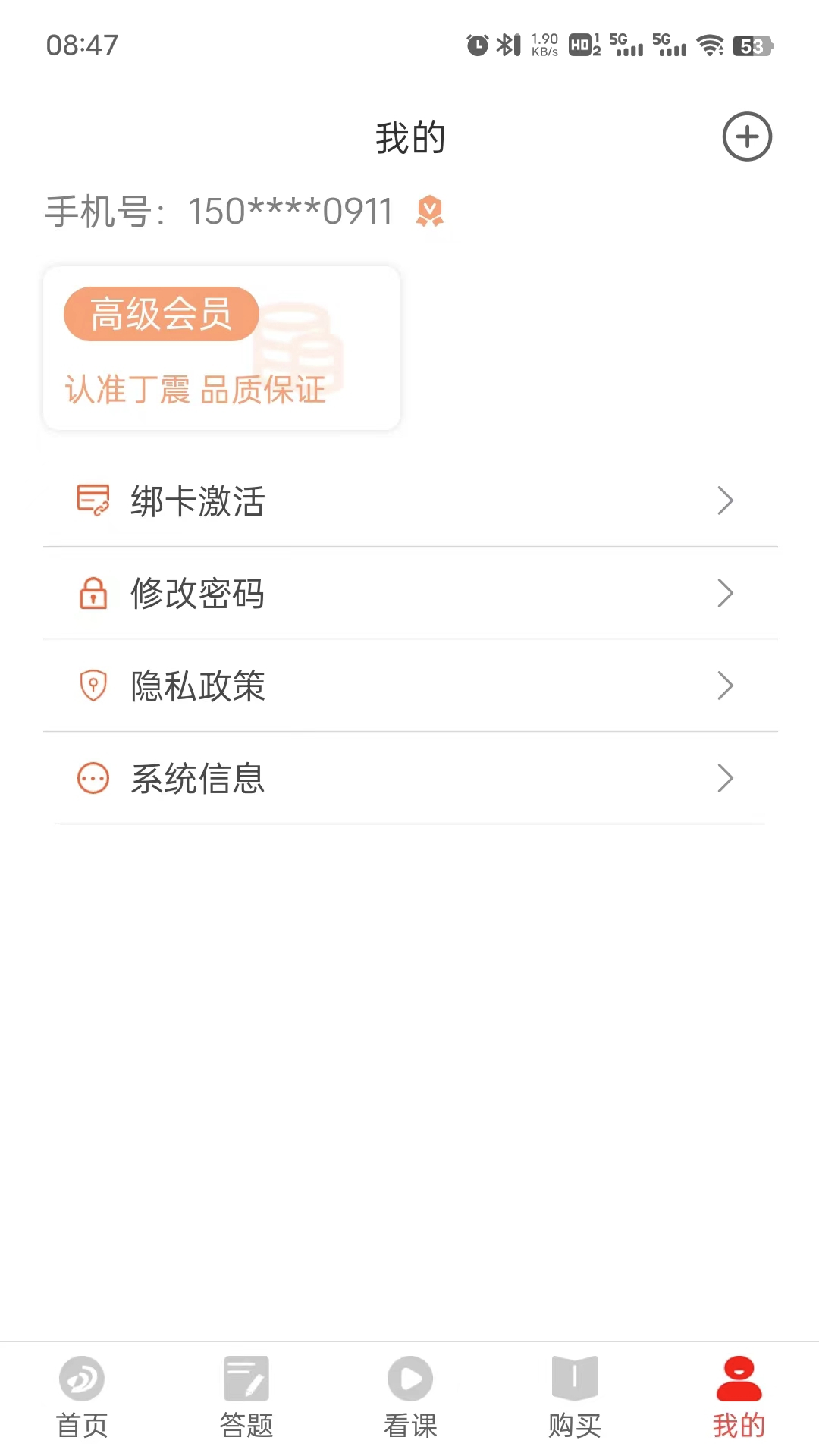
Task: Open the 答题 quiz icon in bottom navigation
Action: pos(246,1380)
